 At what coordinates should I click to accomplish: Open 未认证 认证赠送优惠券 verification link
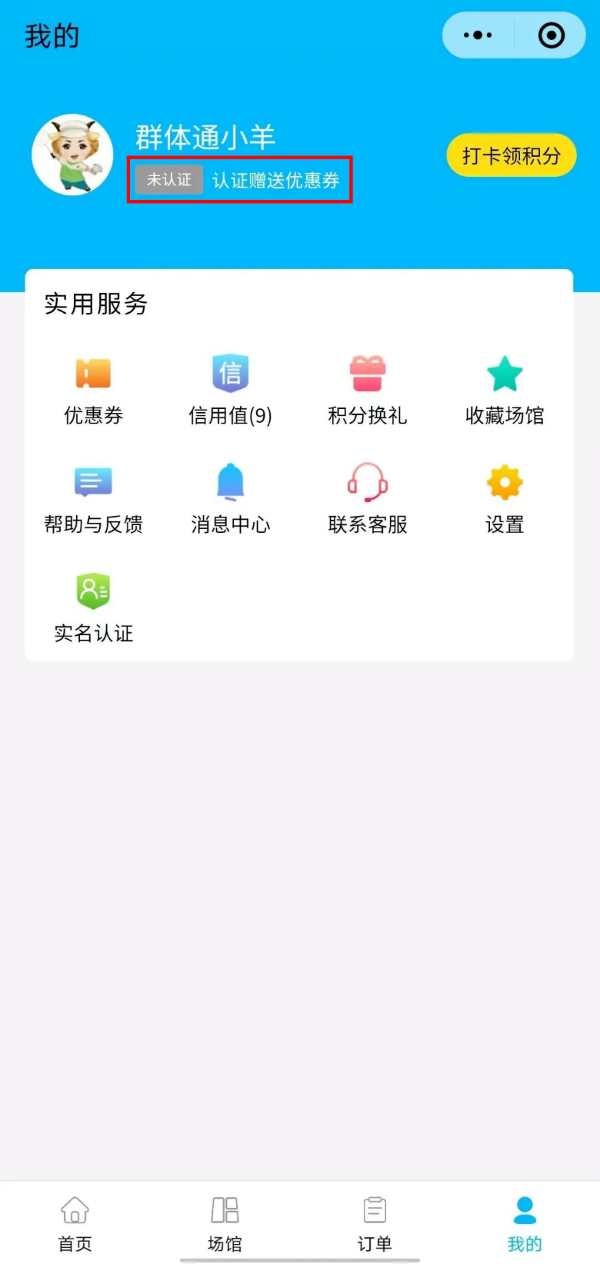pos(240,180)
